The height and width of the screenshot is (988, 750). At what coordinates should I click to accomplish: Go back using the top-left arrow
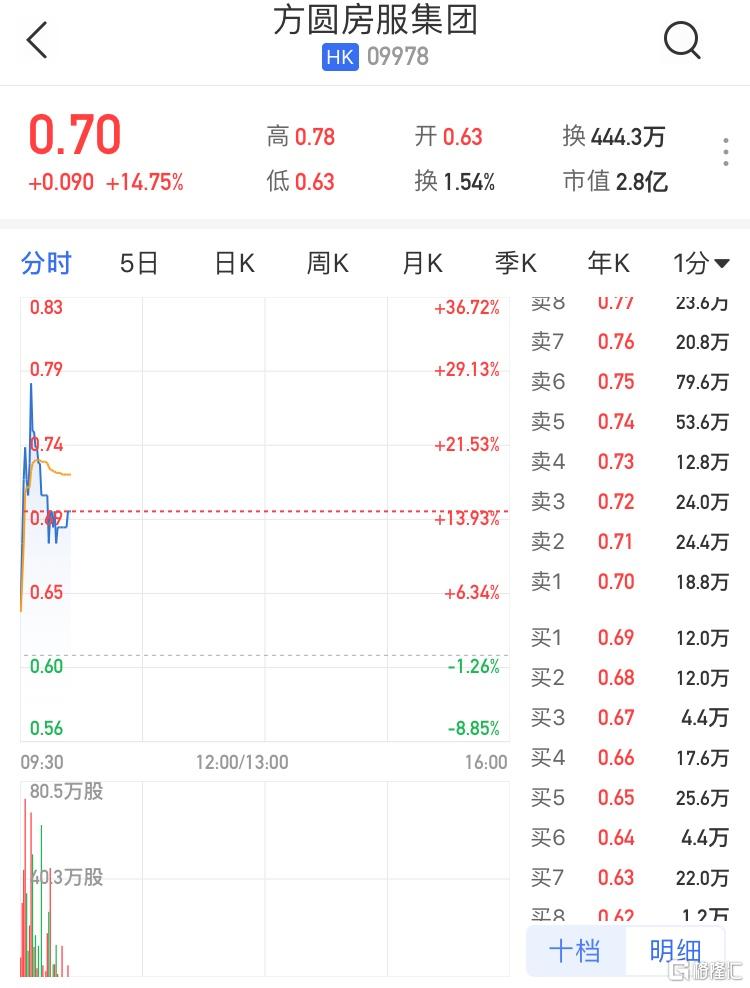click(x=37, y=41)
